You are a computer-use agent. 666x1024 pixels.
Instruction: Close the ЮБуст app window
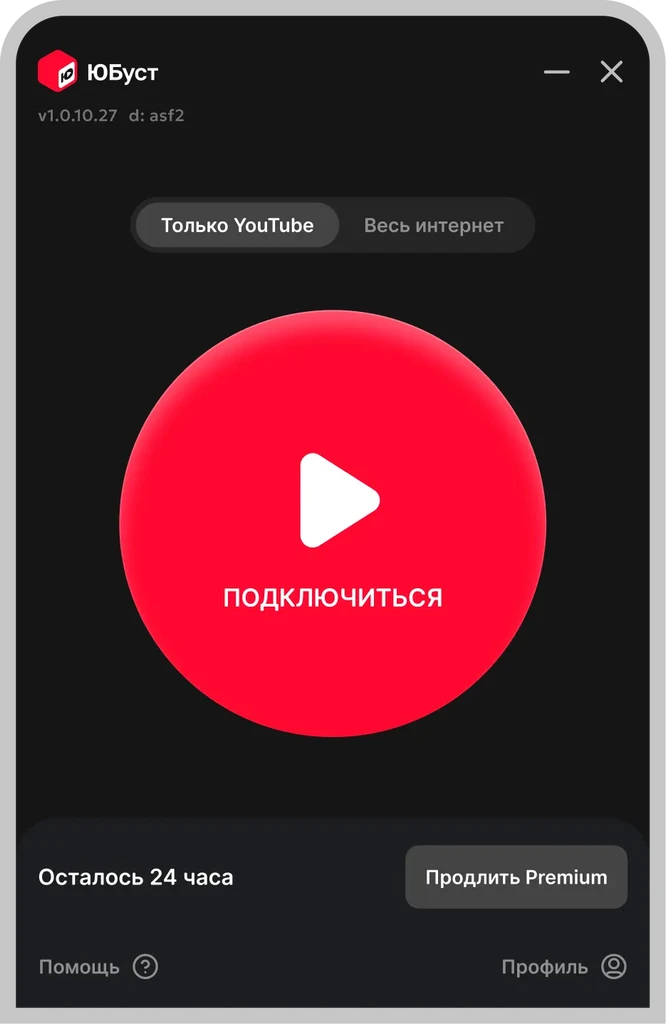(x=611, y=72)
